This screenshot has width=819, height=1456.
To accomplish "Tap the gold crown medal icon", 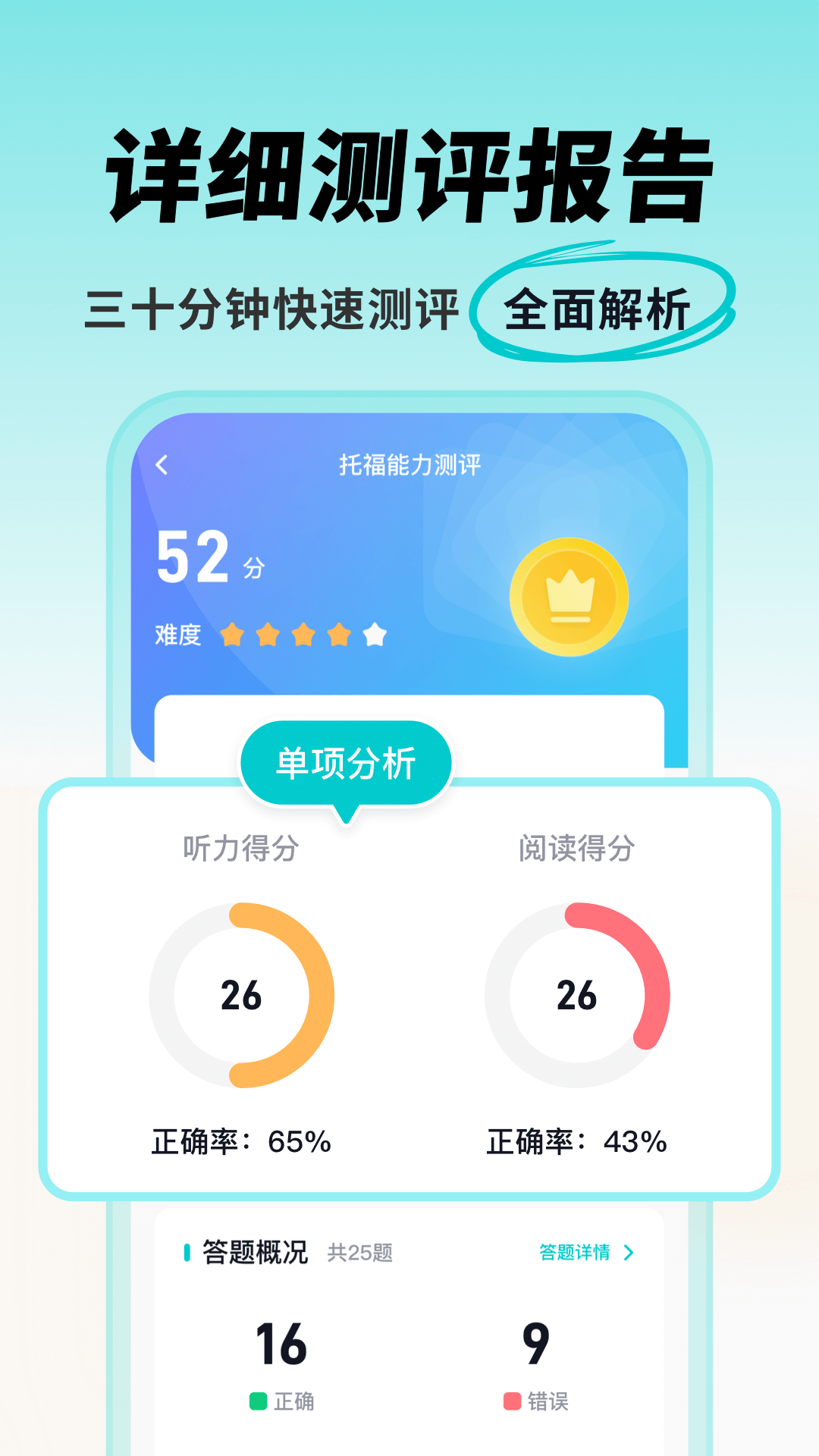I will click(x=570, y=596).
